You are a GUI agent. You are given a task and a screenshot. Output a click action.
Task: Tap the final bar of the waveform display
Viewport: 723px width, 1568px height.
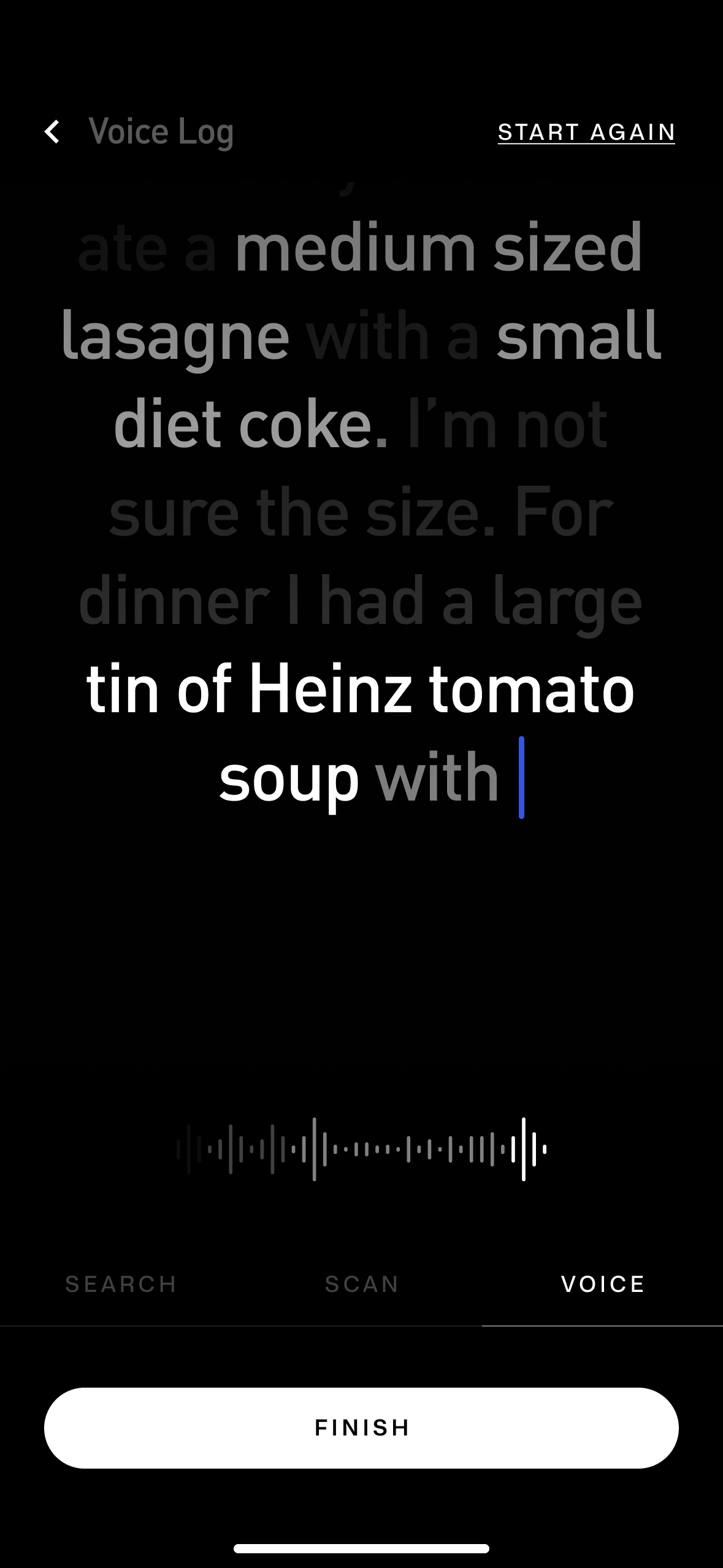point(543,1148)
